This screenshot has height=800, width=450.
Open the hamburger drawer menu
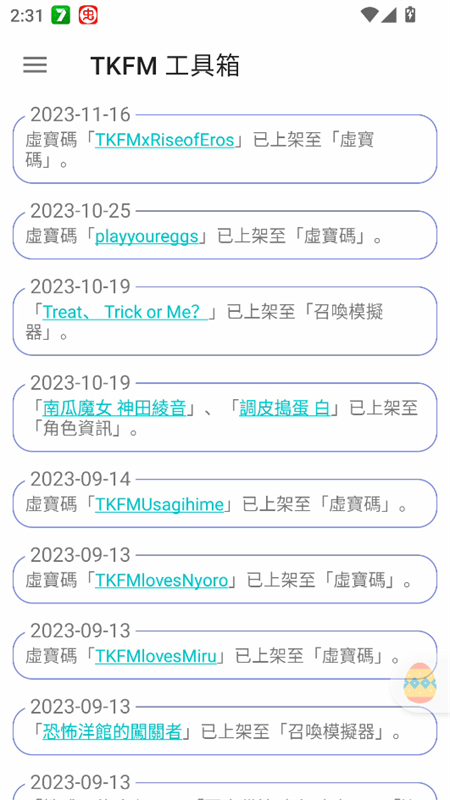[x=35, y=65]
